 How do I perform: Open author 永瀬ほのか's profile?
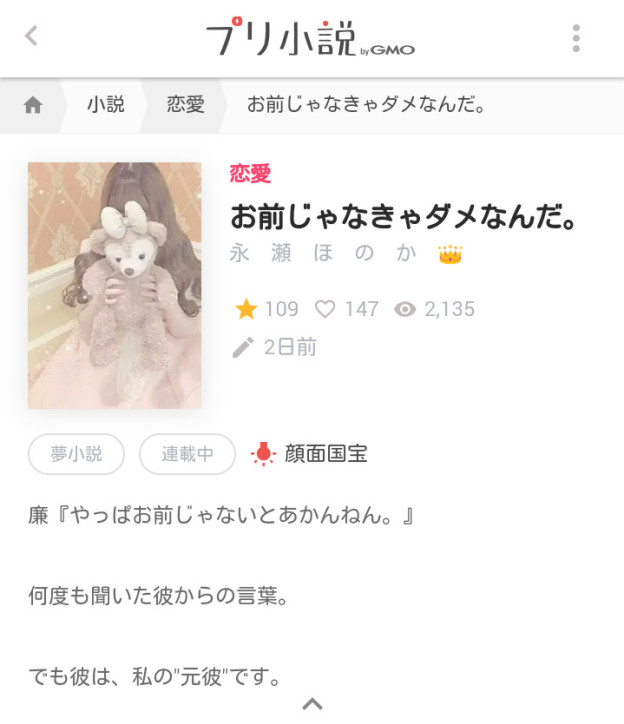324,253
